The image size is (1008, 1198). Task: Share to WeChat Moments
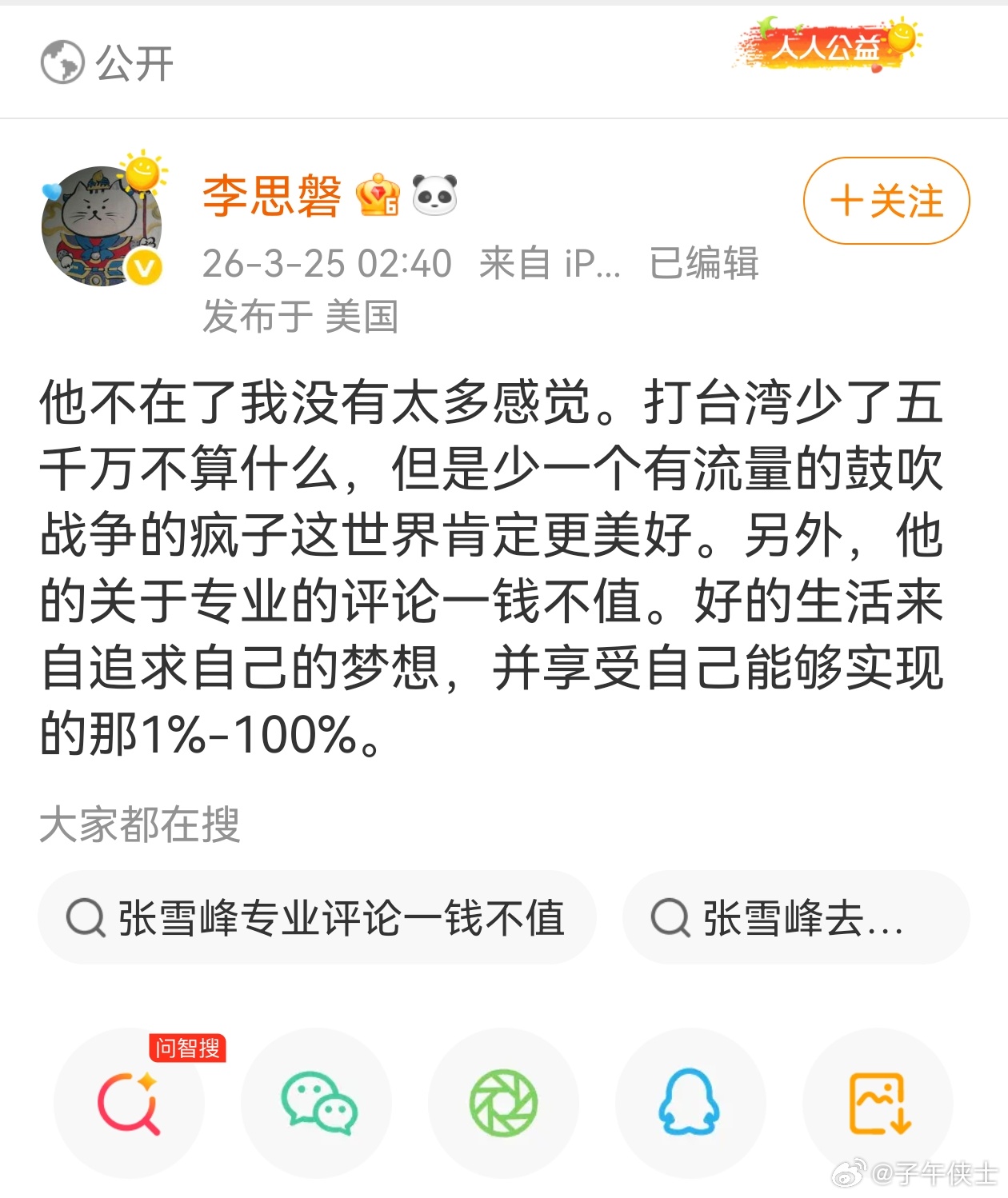504,1104
